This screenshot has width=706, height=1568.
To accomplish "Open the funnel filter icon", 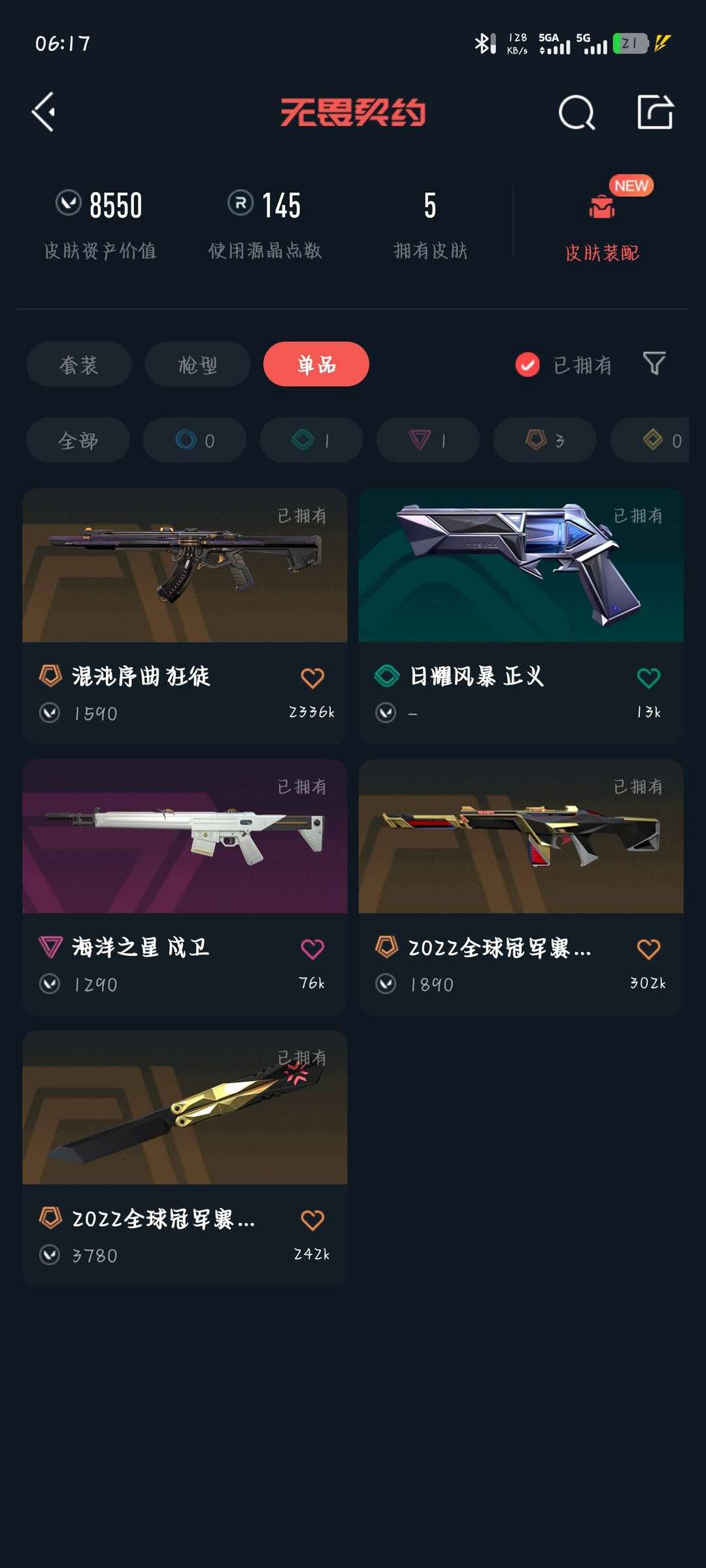I will (654, 363).
